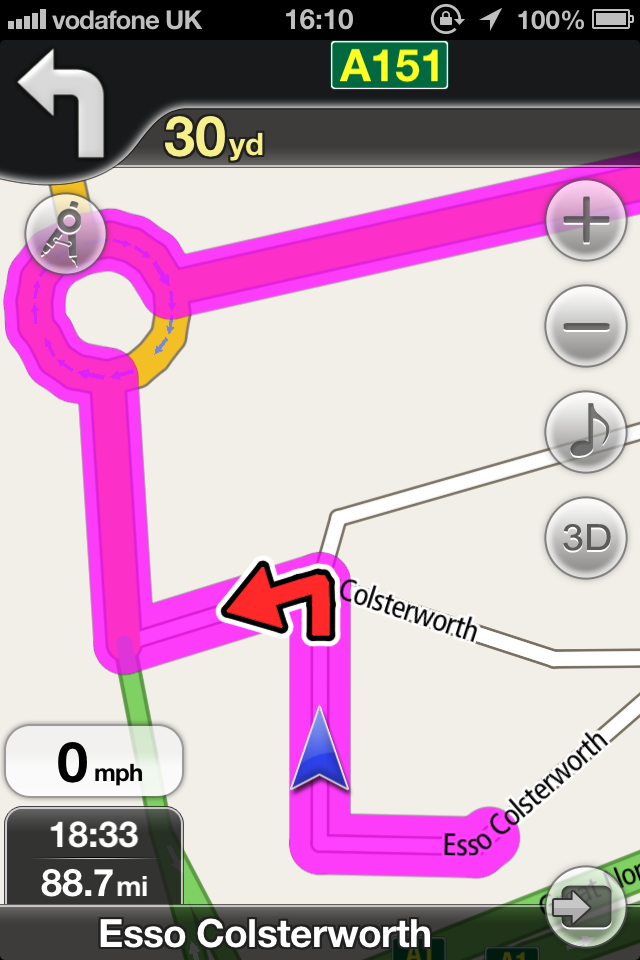Tap the arrival time and distance panel

coord(94,858)
